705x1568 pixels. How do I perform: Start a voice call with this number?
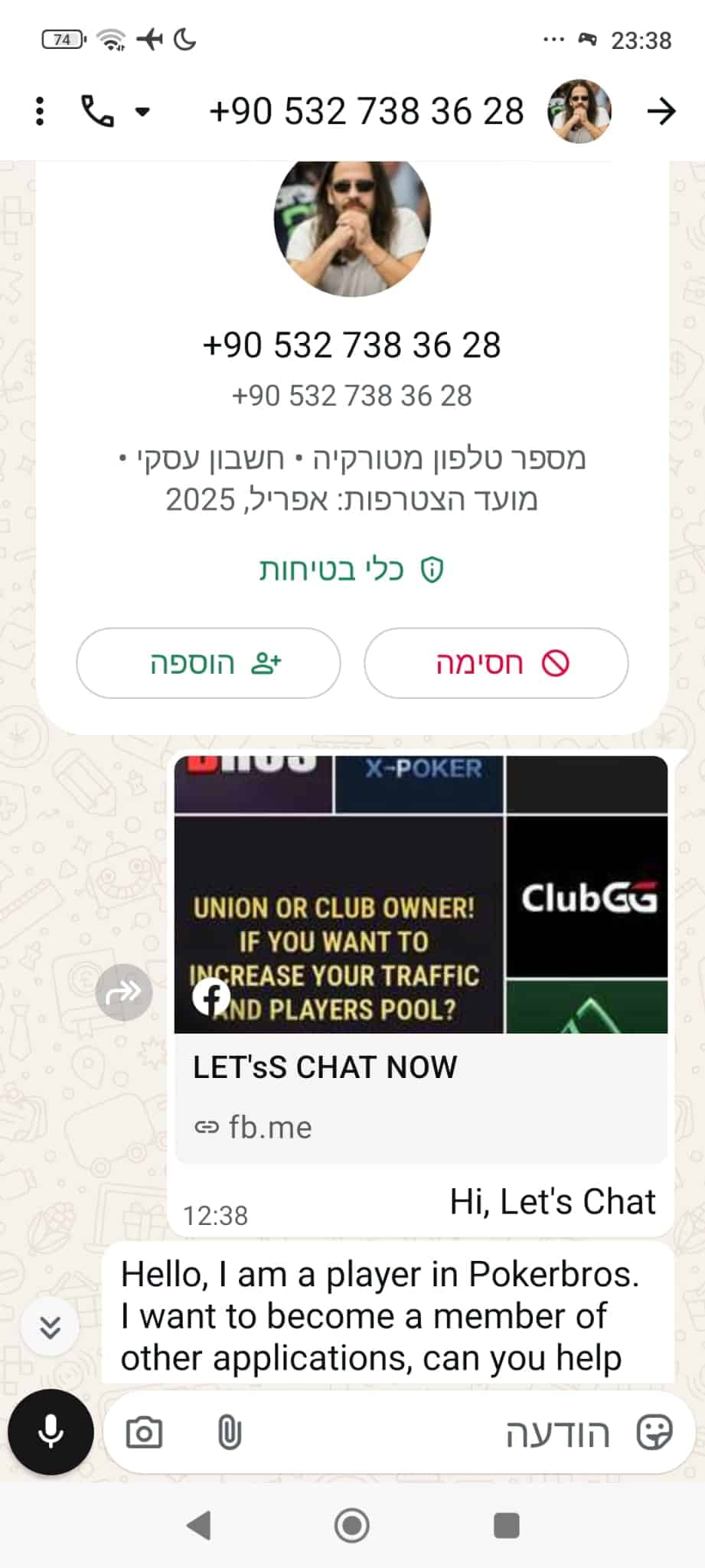click(x=98, y=112)
